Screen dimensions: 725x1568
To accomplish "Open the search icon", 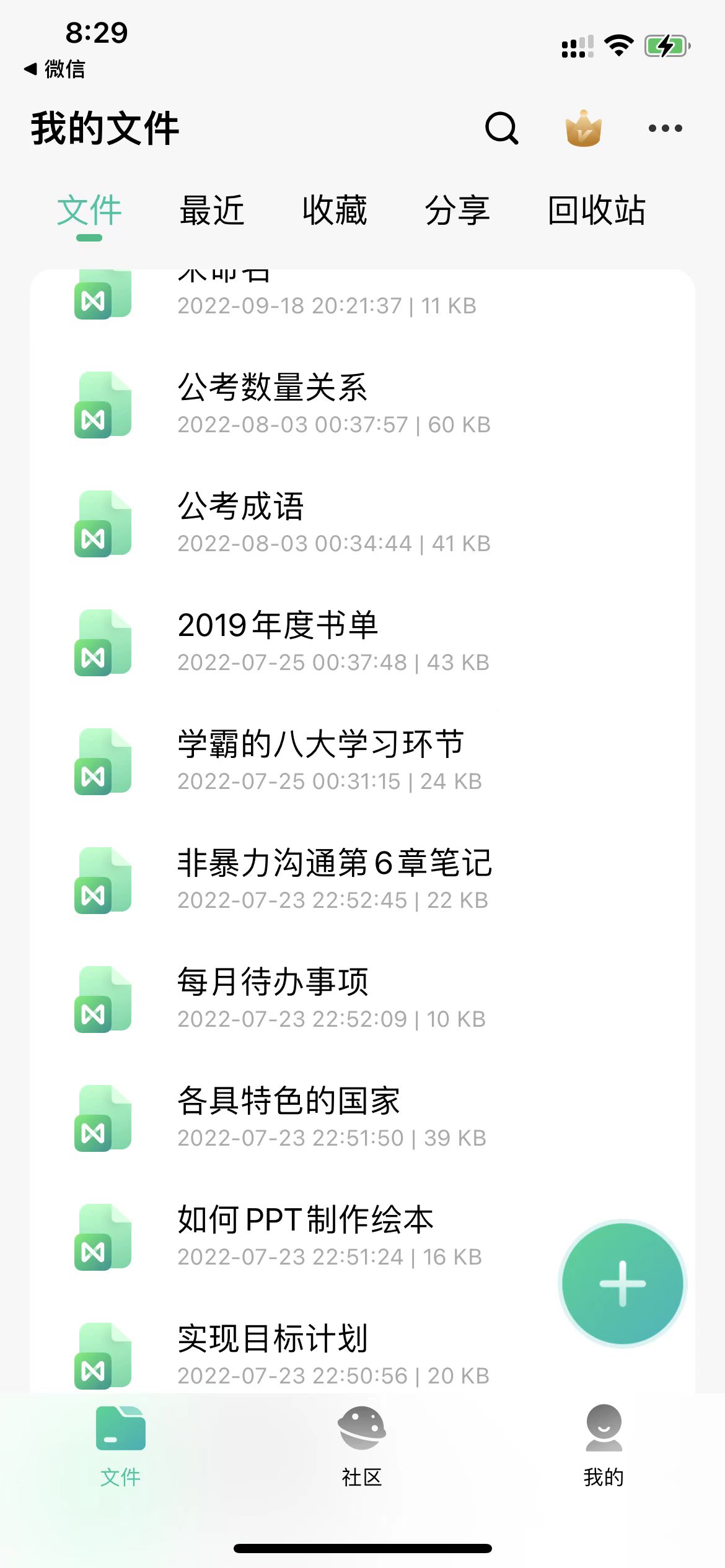I will point(501,128).
